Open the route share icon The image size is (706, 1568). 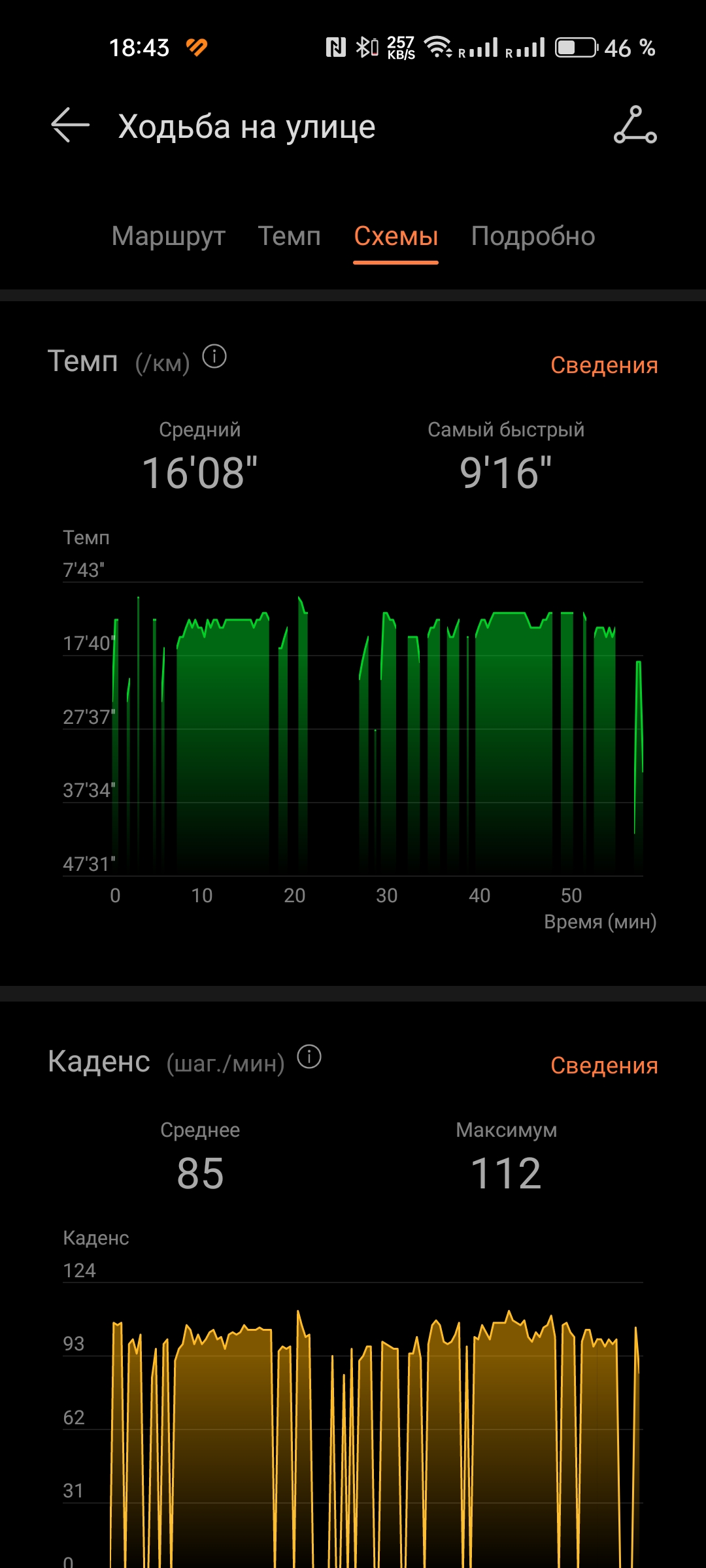click(x=635, y=125)
